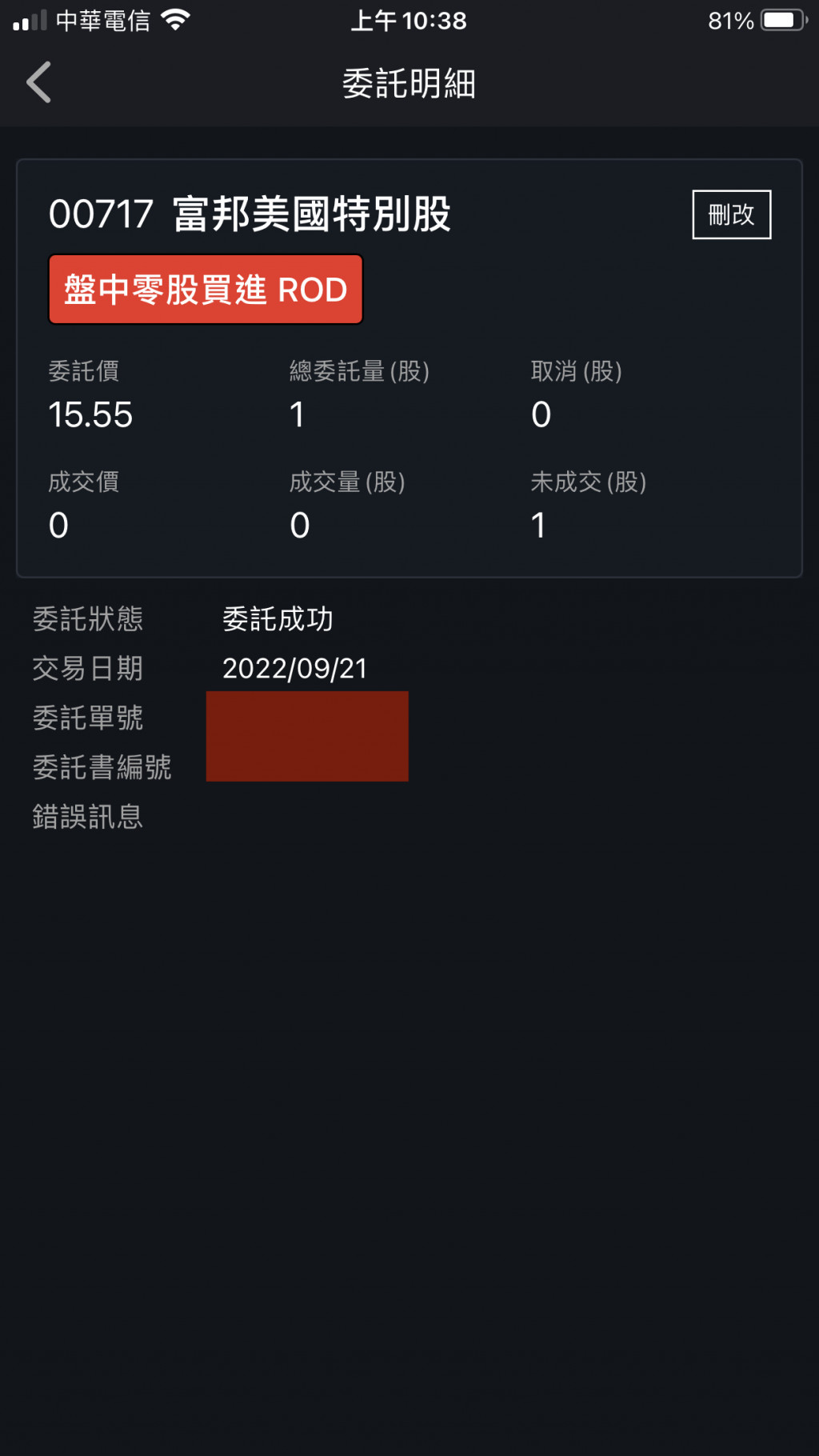Go back from 委託明細

coord(38,82)
